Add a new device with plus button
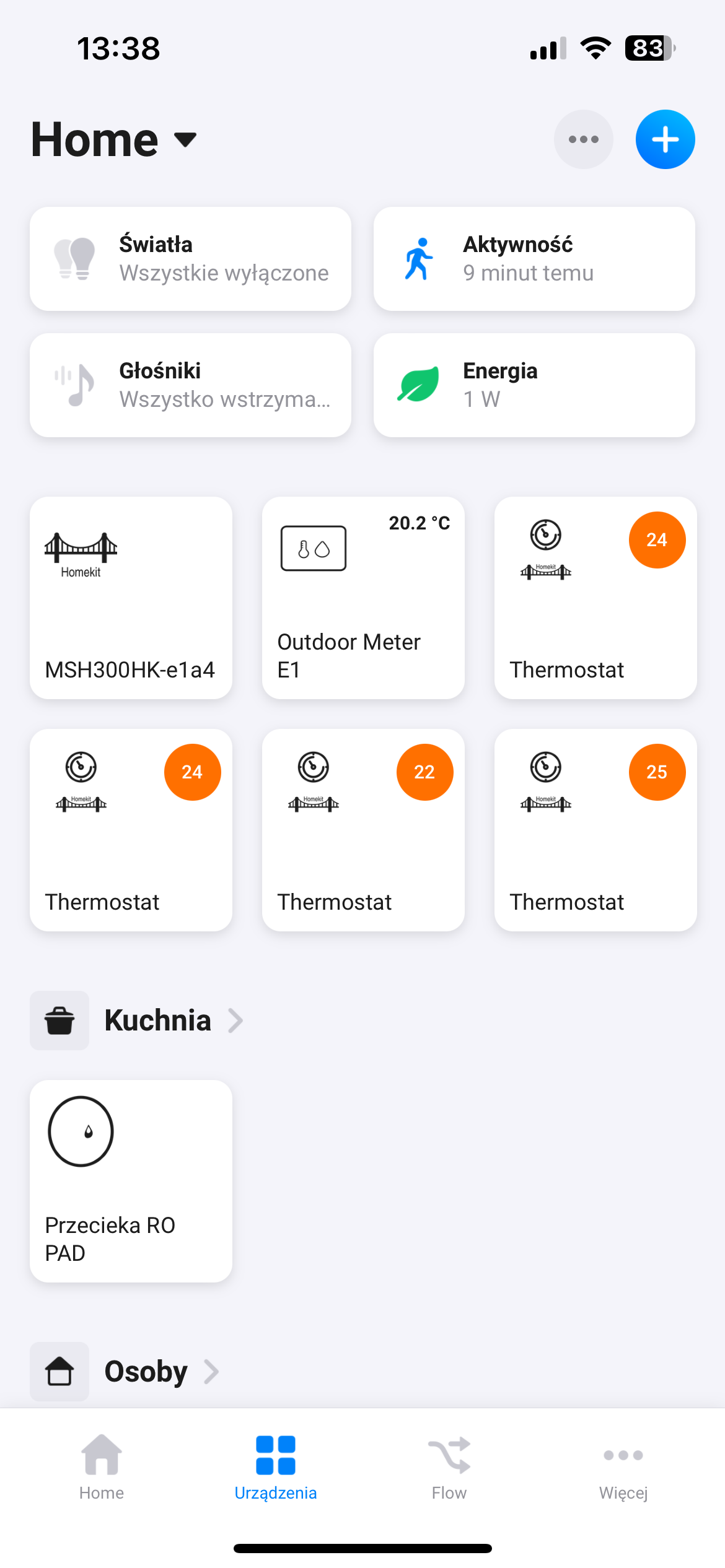725x1568 pixels. click(665, 140)
